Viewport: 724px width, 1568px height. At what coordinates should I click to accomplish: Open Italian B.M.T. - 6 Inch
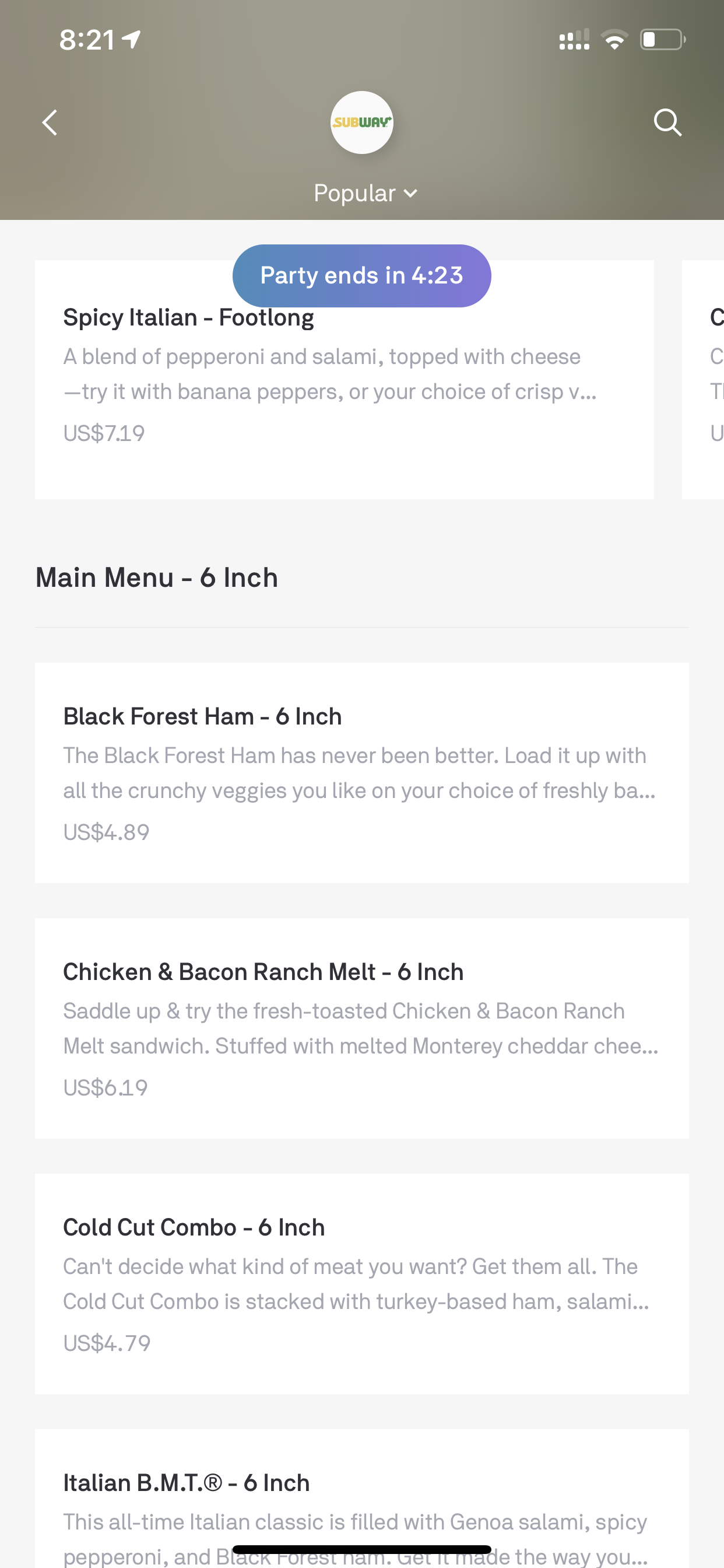click(x=362, y=1499)
